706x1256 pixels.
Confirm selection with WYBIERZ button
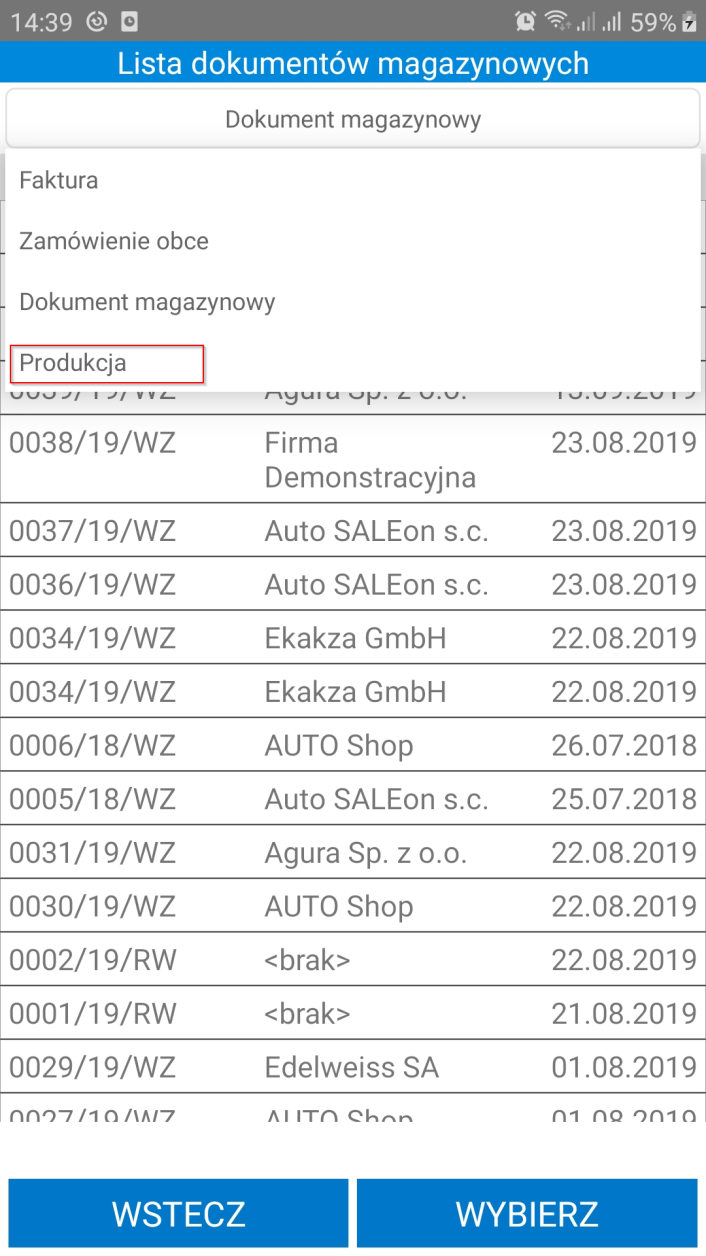point(527,1214)
